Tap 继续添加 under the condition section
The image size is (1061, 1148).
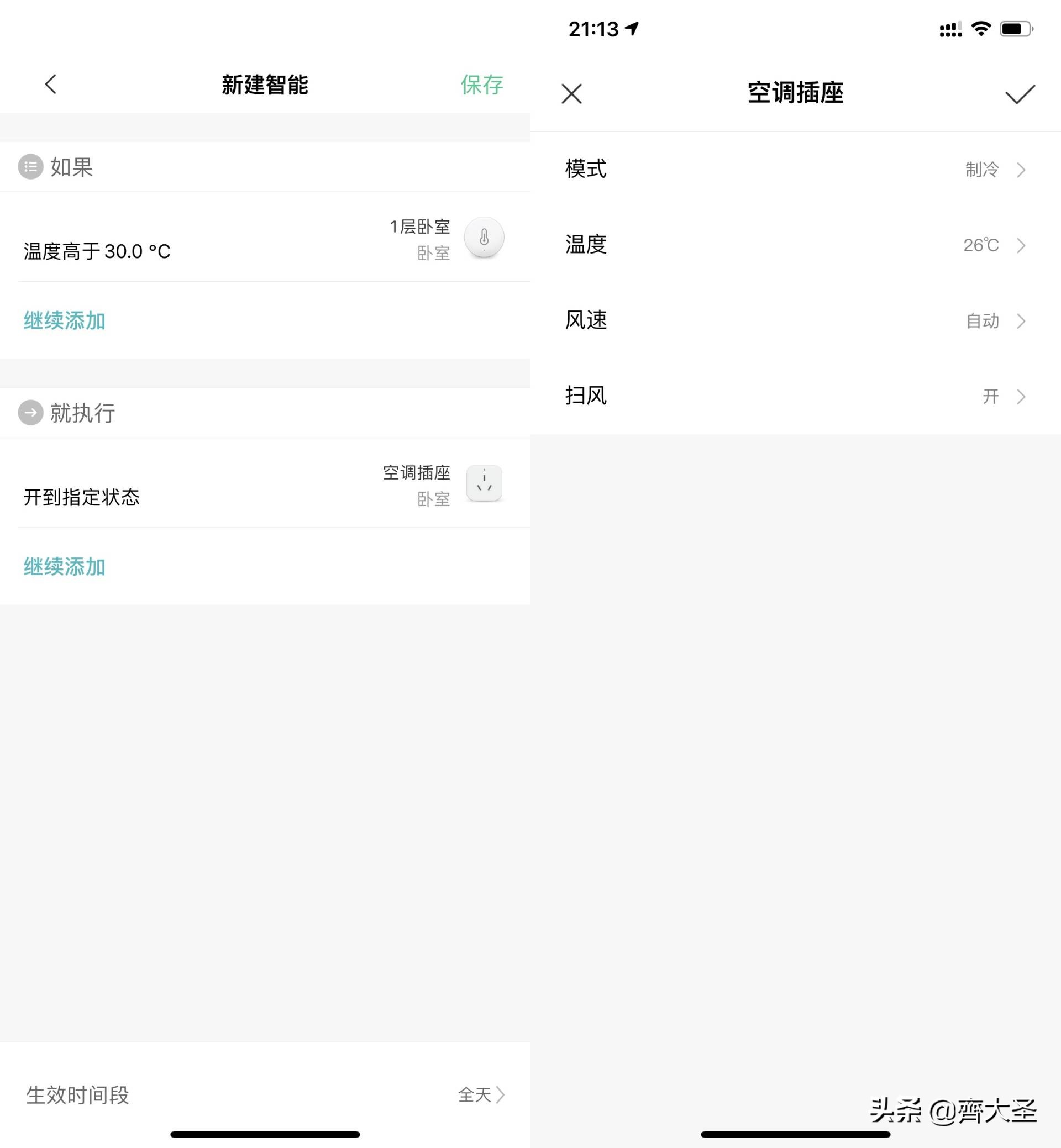(x=64, y=320)
